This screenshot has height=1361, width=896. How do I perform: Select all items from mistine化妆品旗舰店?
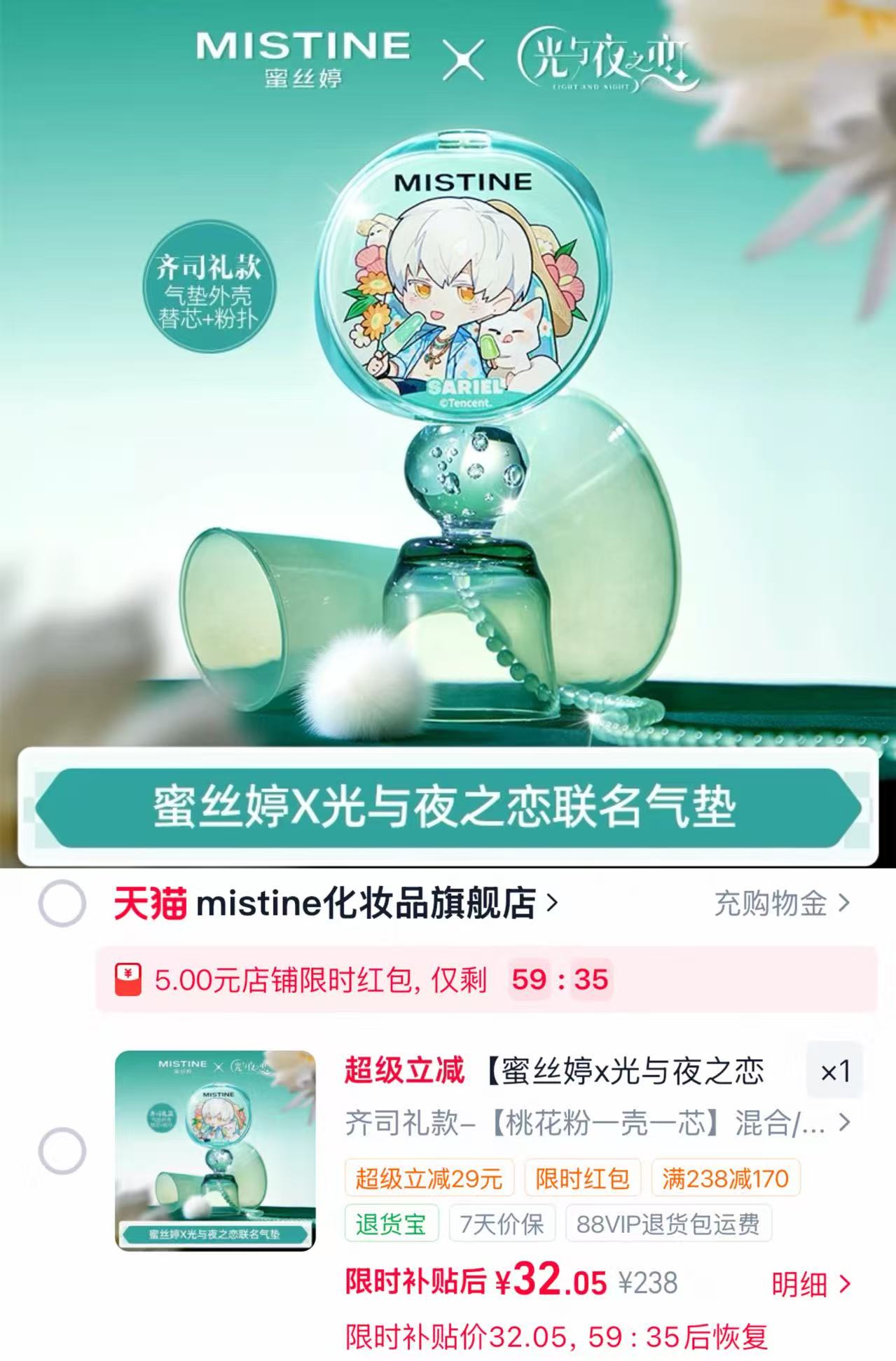(62, 904)
